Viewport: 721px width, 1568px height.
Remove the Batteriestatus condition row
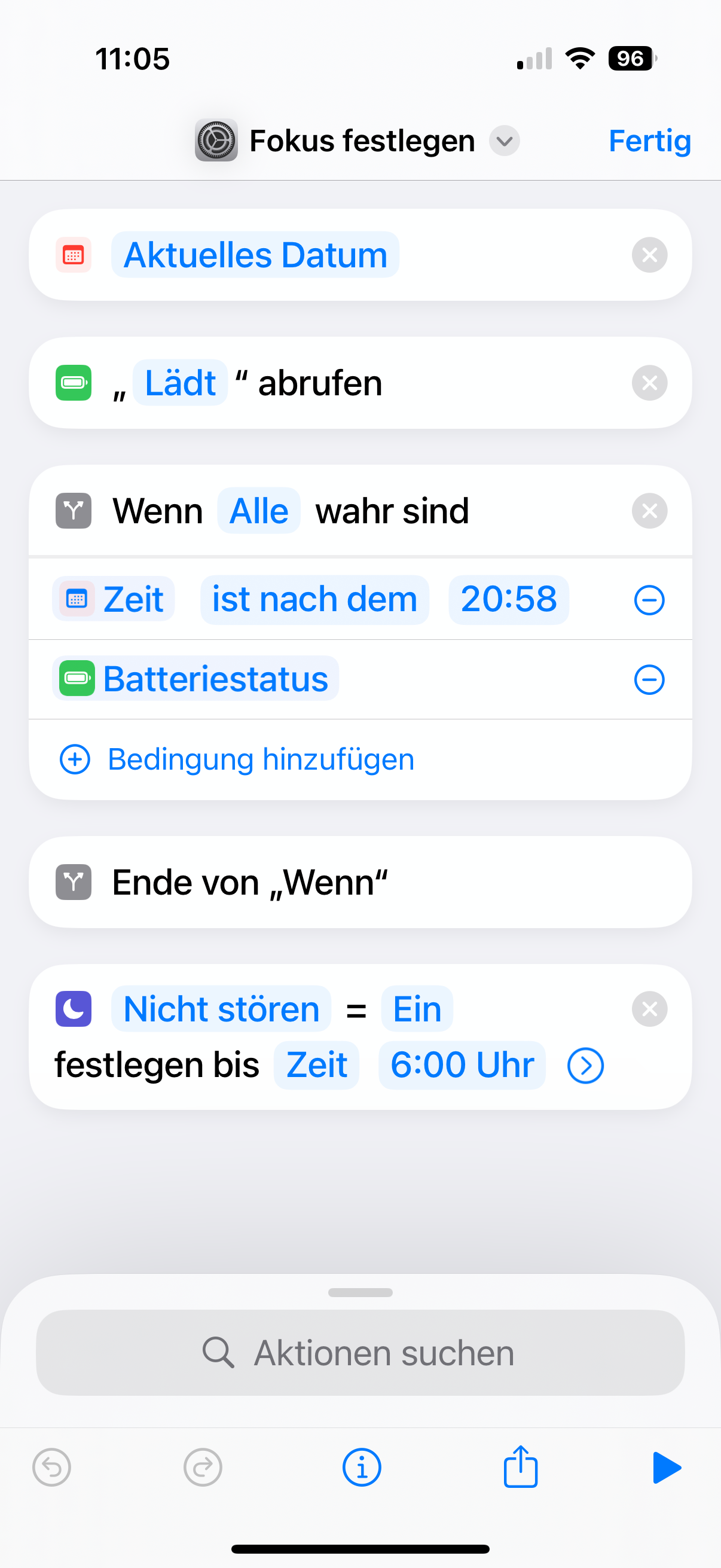click(649, 679)
